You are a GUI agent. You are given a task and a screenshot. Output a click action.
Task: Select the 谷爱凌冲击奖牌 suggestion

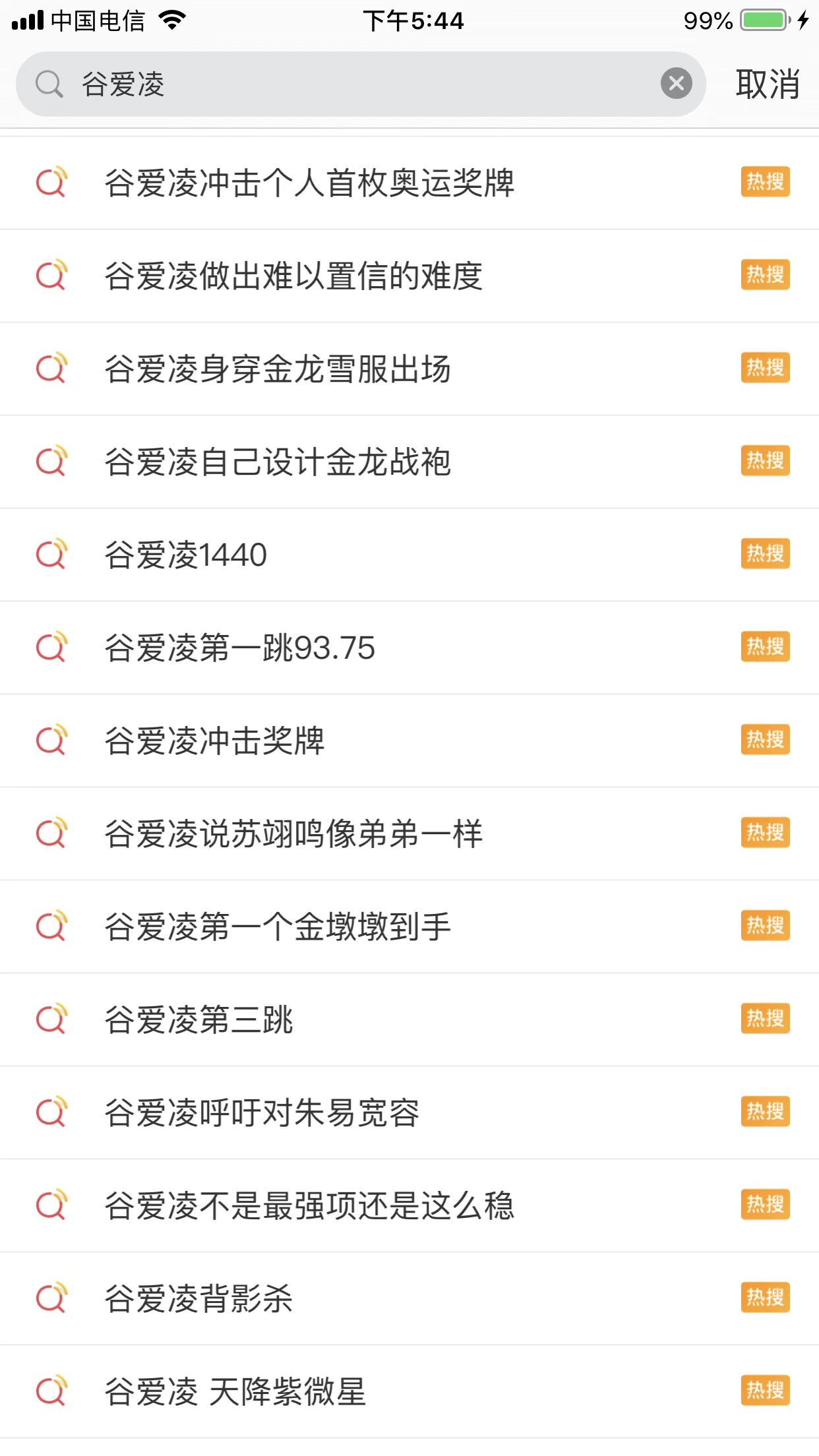[215, 741]
